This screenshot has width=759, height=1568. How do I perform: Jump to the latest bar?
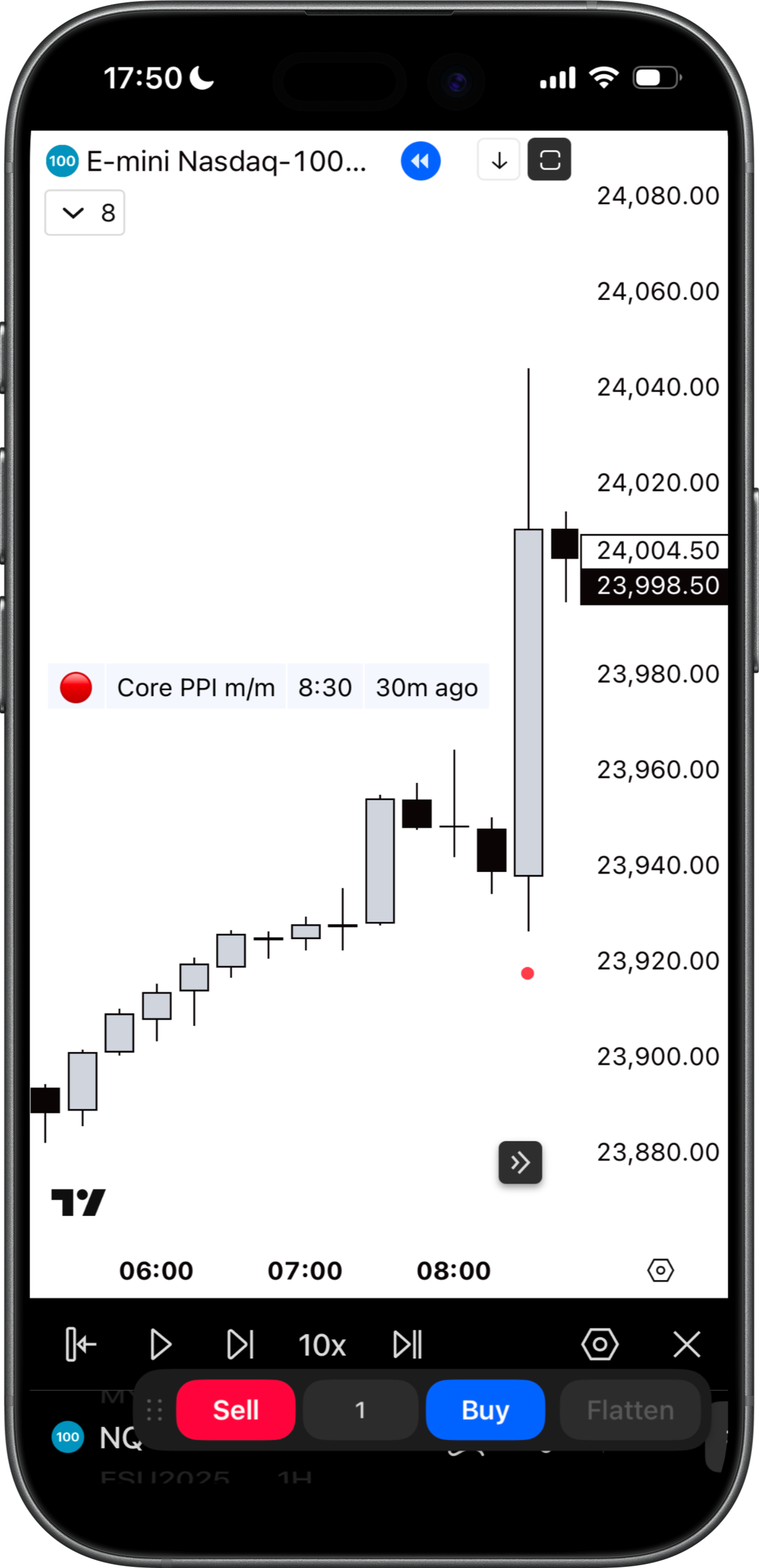pyautogui.click(x=520, y=1162)
